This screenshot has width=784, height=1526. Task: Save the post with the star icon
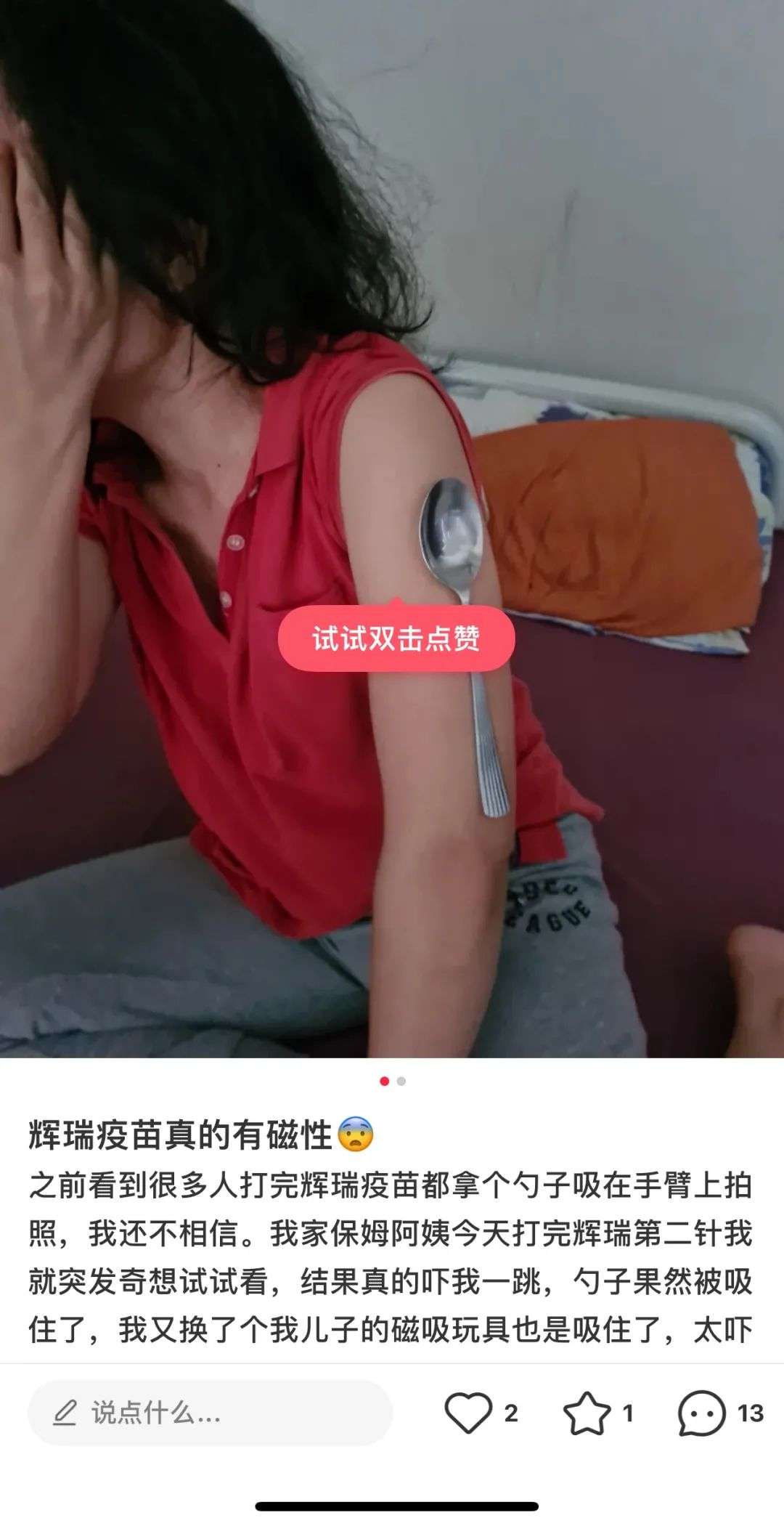[587, 1413]
